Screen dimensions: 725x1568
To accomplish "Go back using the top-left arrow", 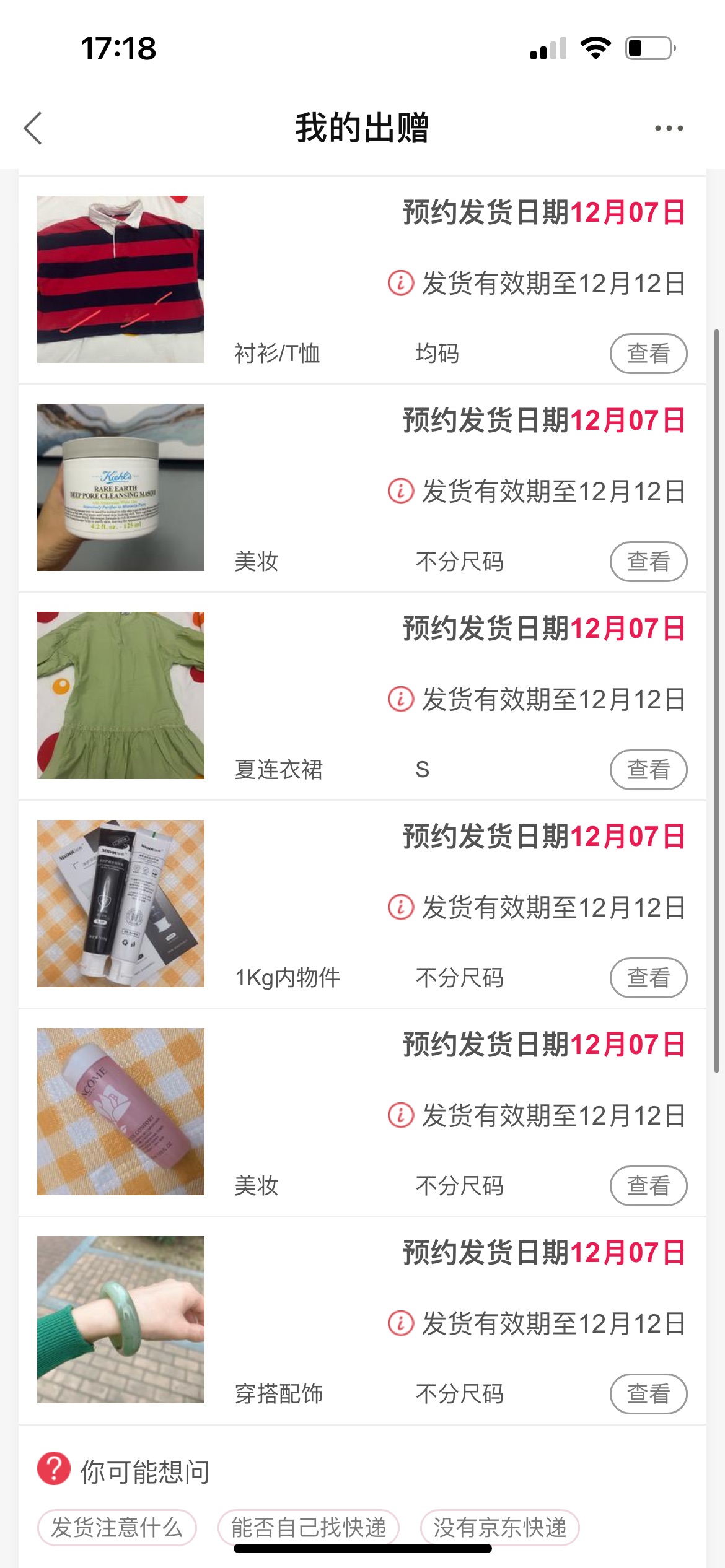I will click(33, 128).
